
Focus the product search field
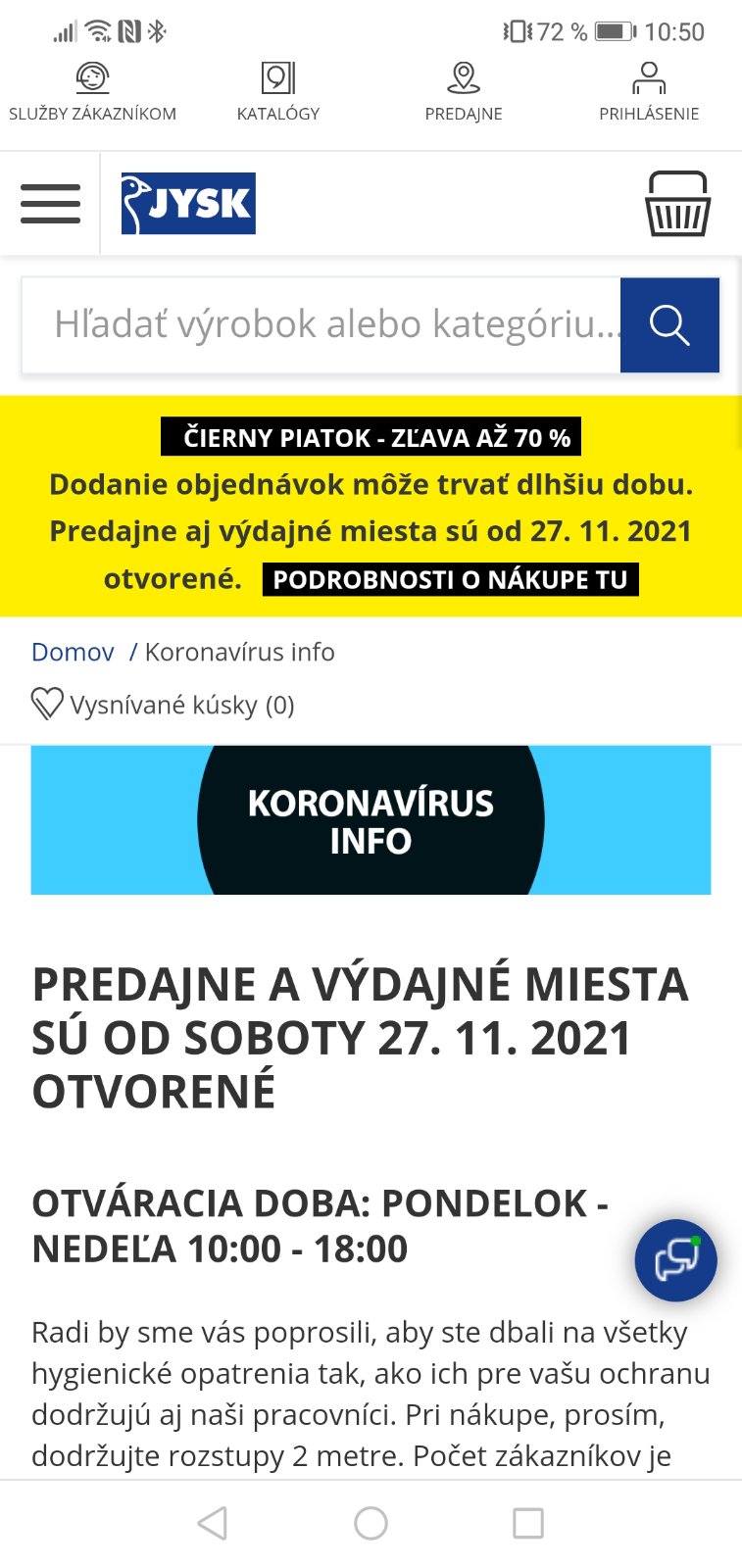(323, 325)
